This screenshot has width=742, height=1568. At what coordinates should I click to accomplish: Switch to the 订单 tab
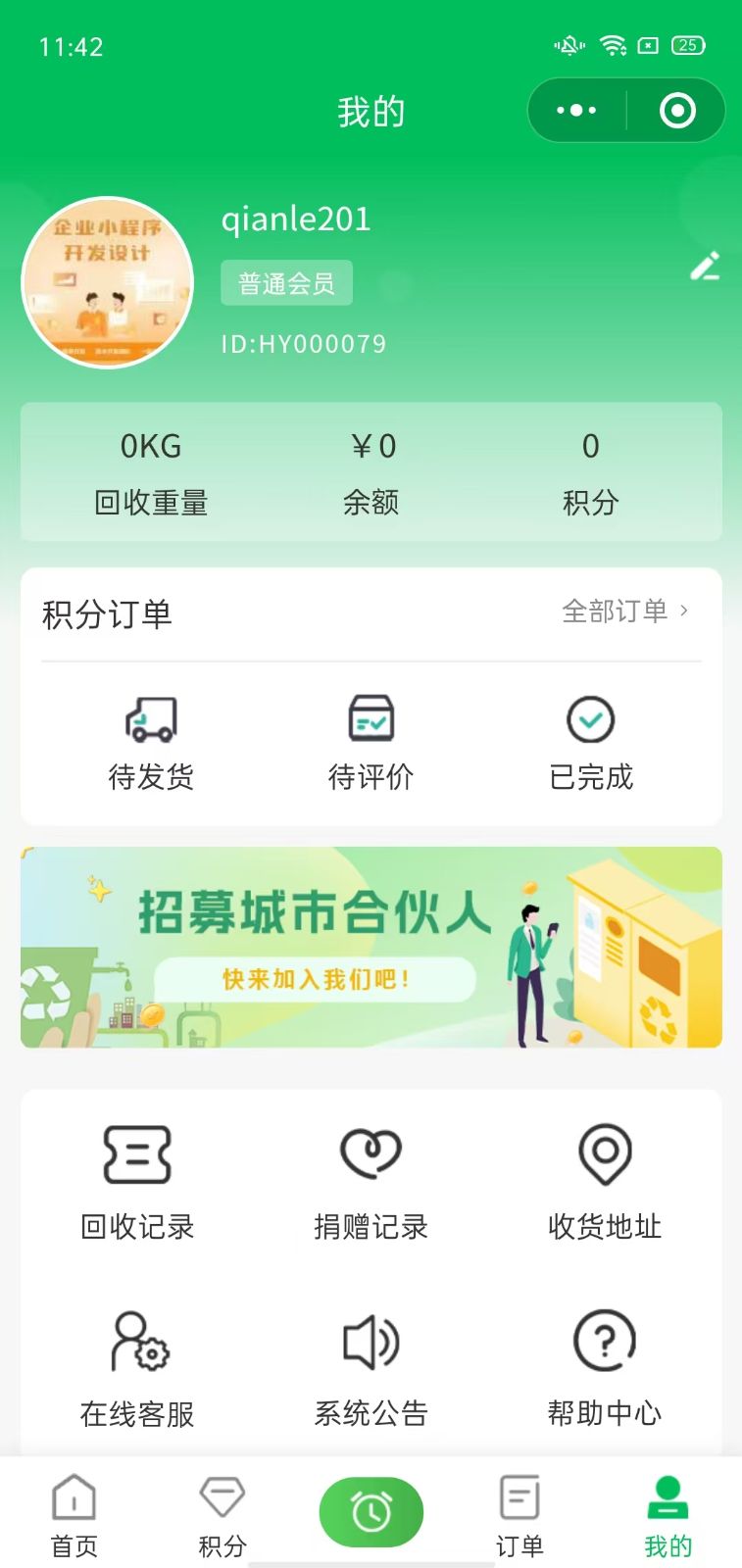click(519, 1516)
